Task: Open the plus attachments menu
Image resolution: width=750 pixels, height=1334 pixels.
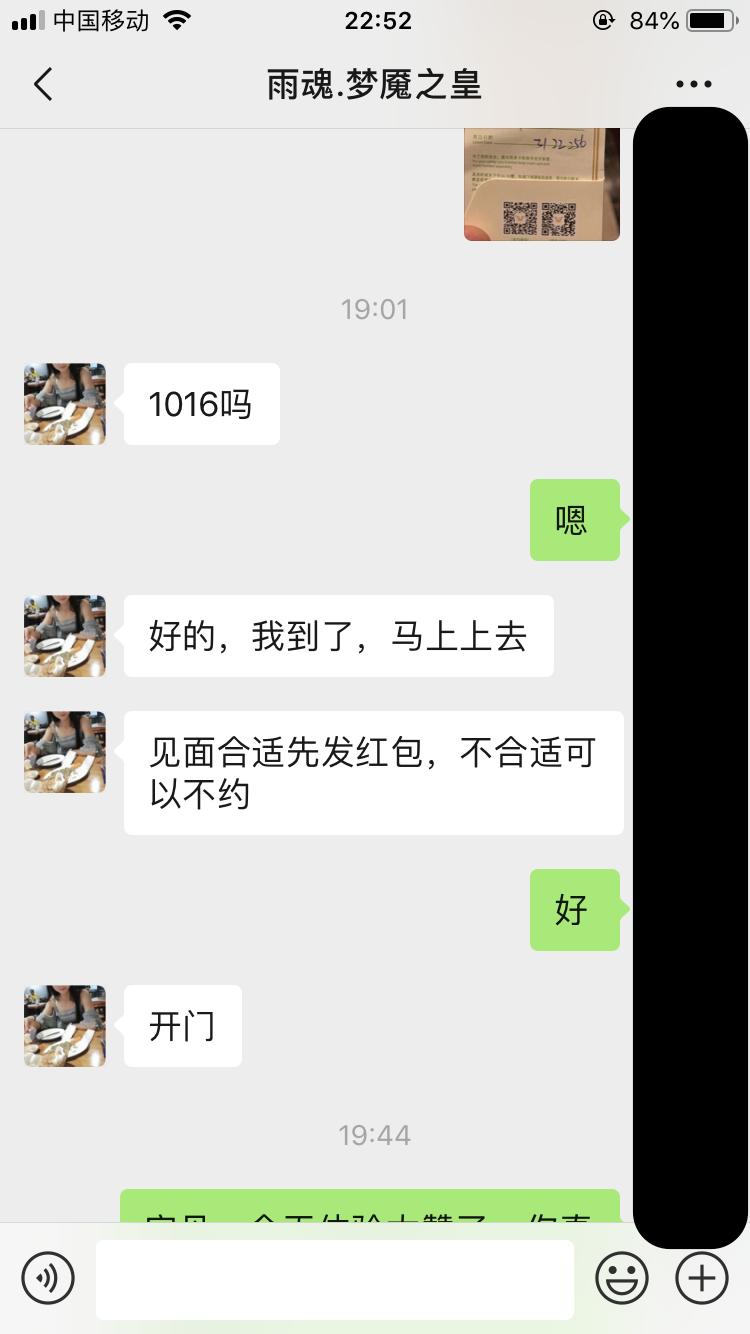Action: (702, 1278)
